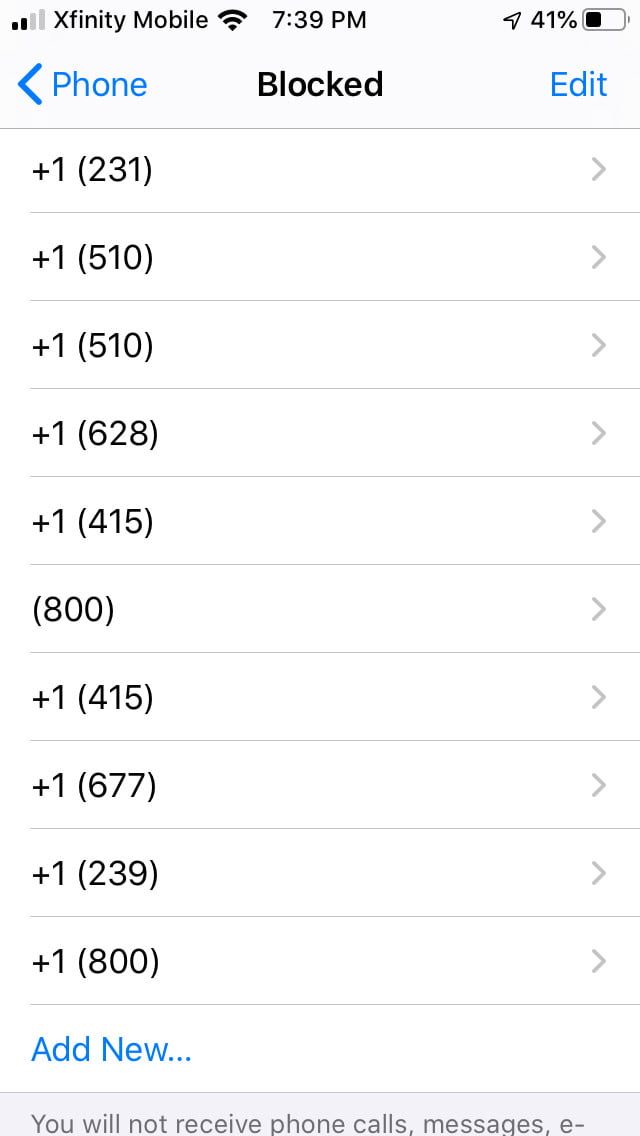This screenshot has height=1136, width=640.
Task: Go back to Phone settings
Action: pyautogui.click(x=83, y=85)
